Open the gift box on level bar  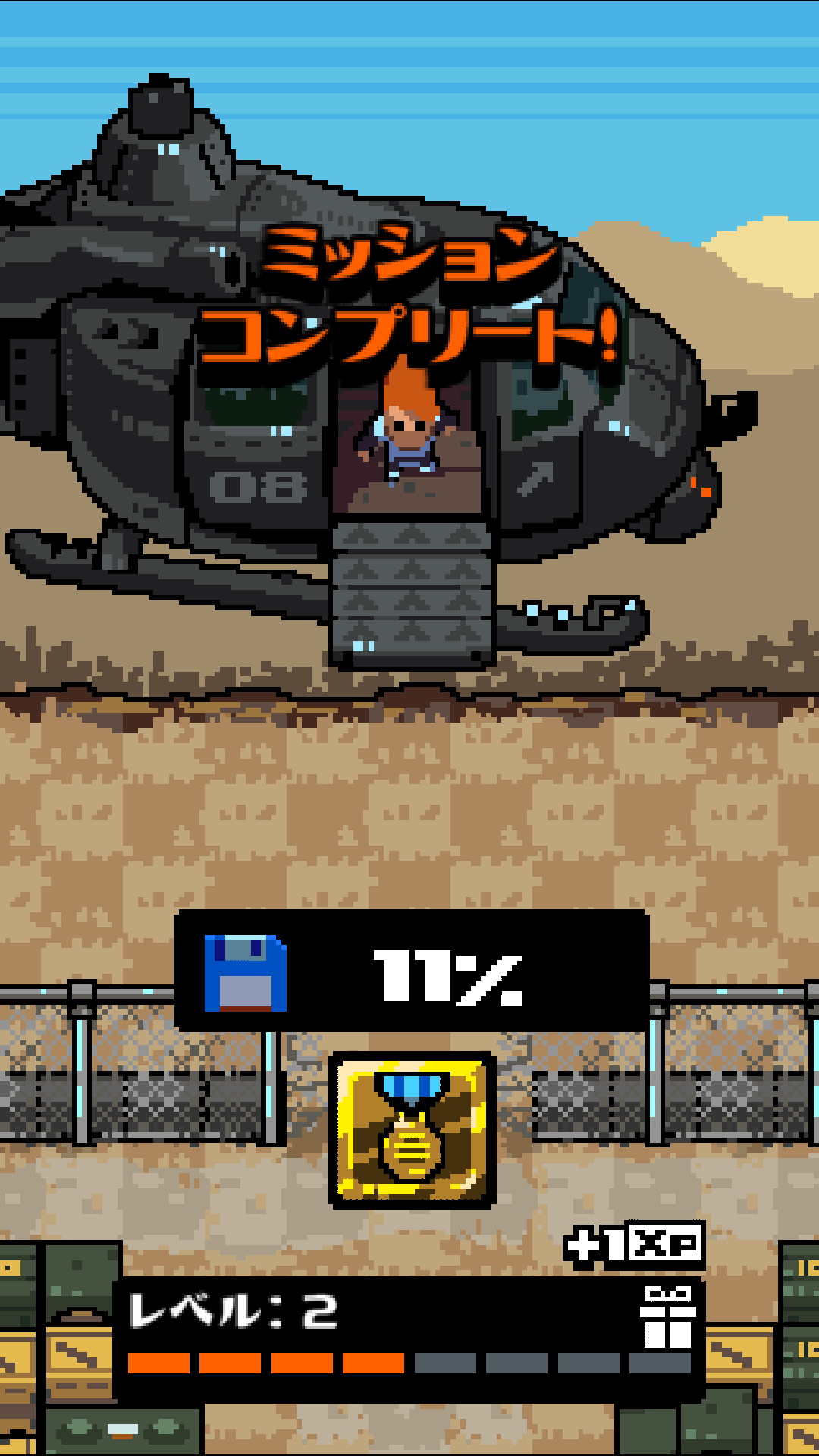point(667,1317)
